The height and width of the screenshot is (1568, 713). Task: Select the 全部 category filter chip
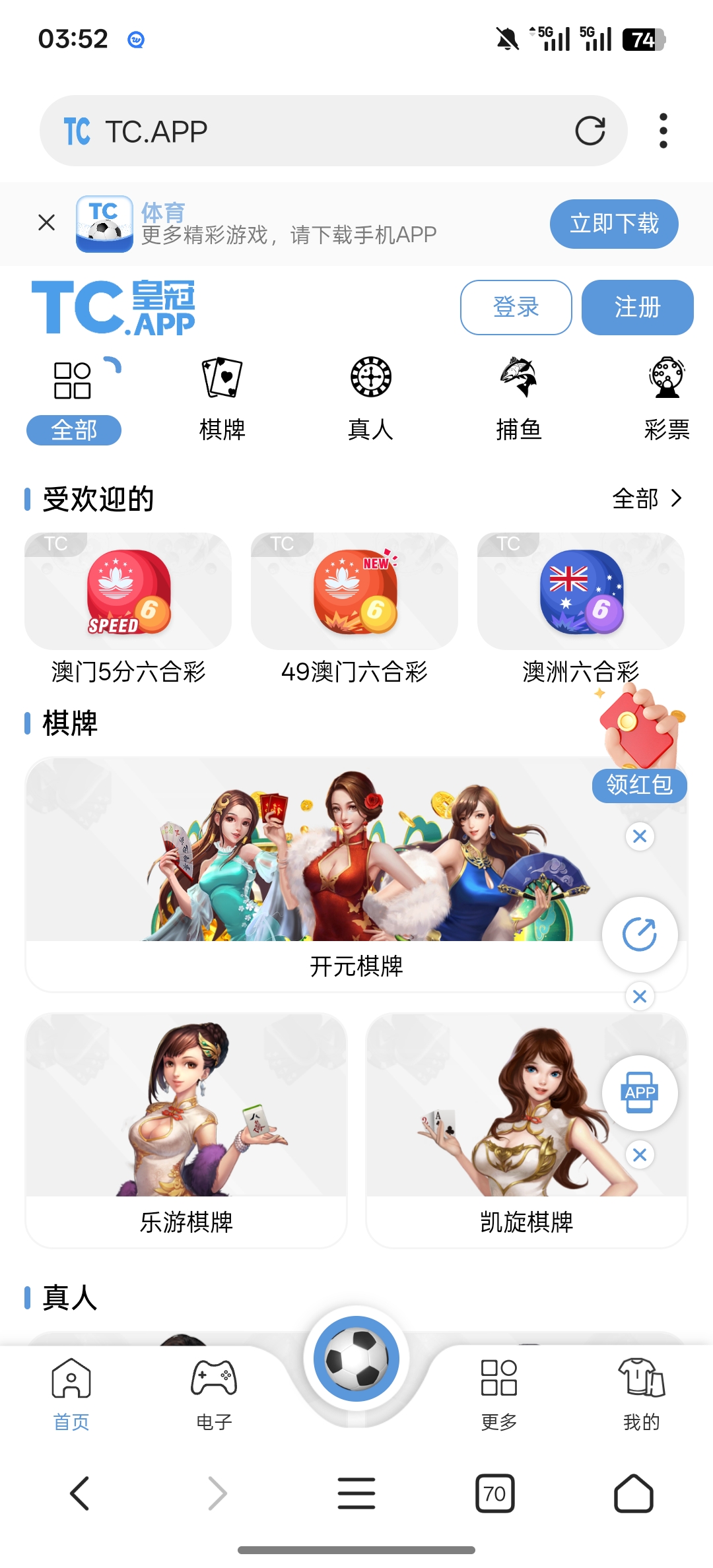(x=73, y=430)
